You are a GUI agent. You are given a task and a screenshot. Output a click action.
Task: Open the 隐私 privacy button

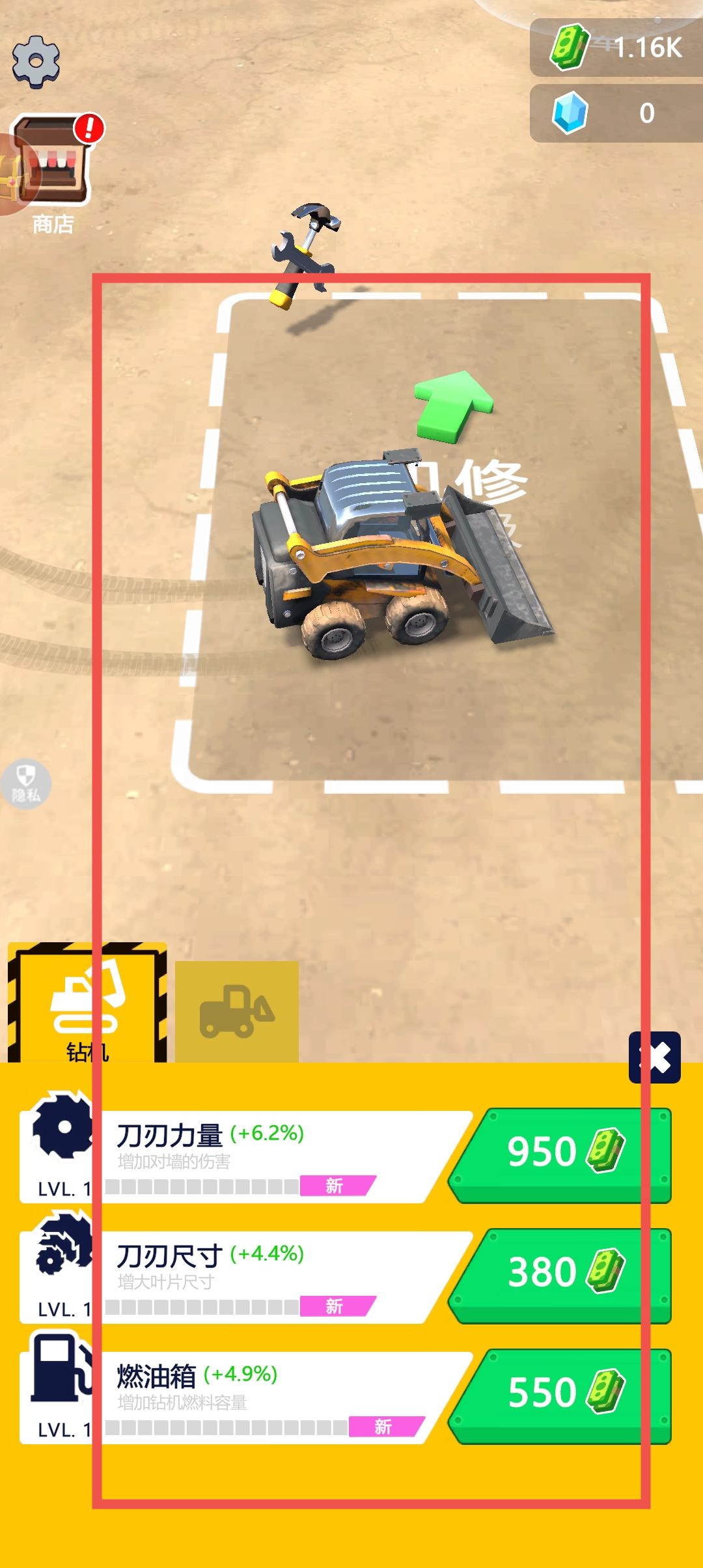tap(25, 783)
